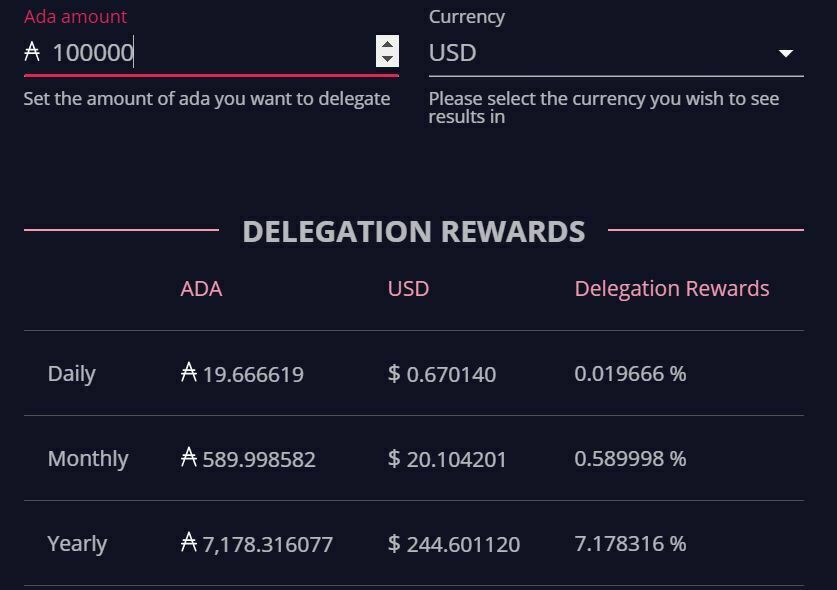Increase Ada amount with up arrow
The height and width of the screenshot is (590, 837).
(387, 44)
